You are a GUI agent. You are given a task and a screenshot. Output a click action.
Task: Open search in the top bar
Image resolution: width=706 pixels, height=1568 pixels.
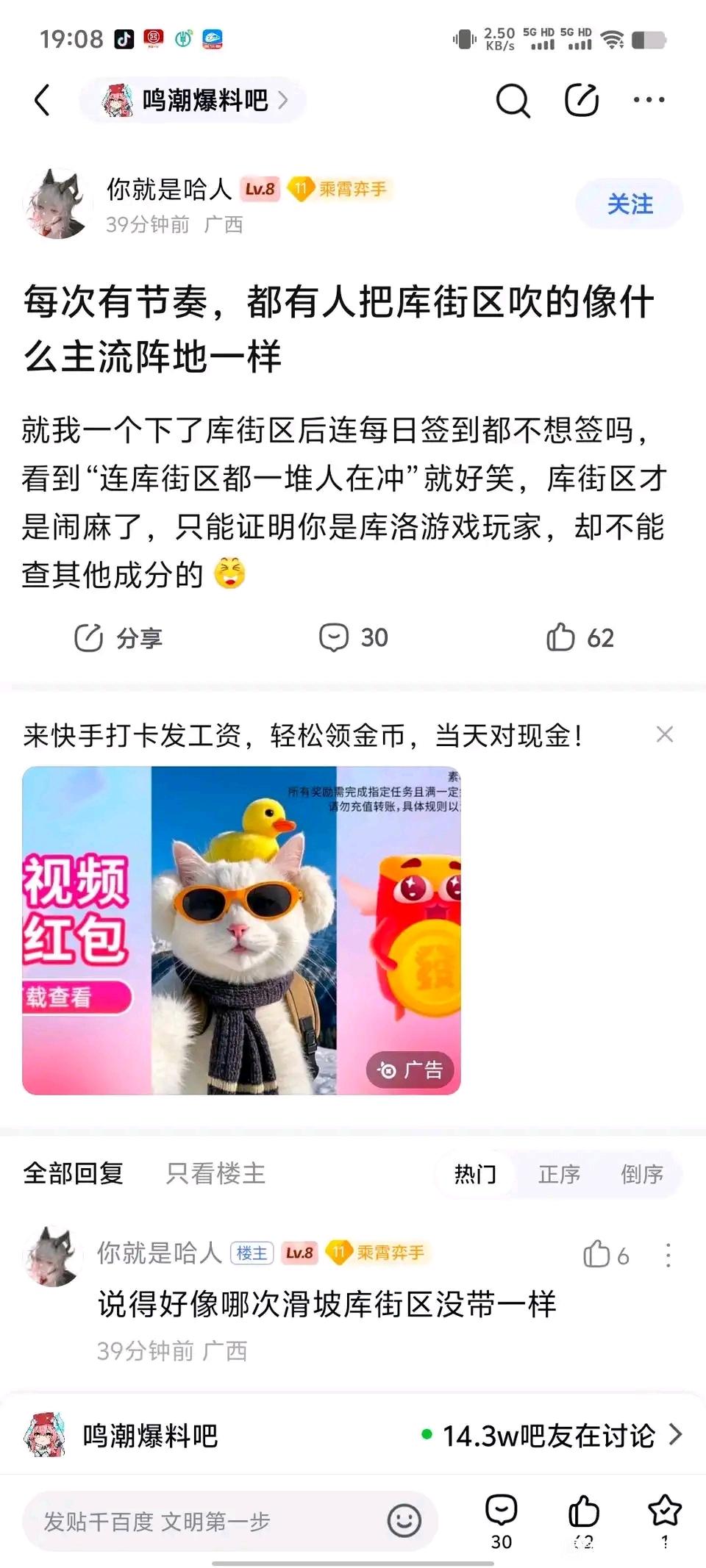513,100
